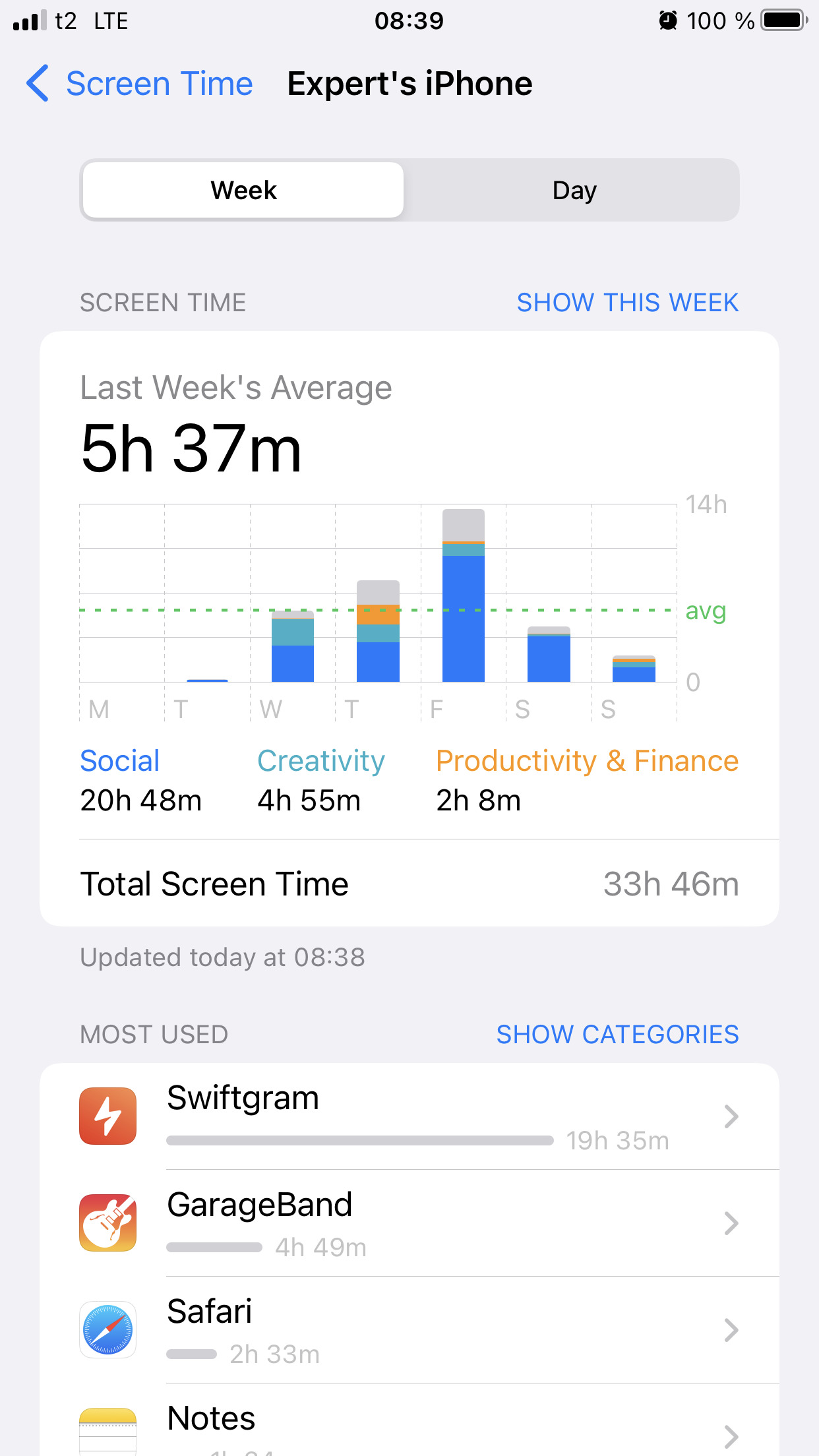Viewport: 819px width, 1456px height.
Task: Go back to Screen Time
Action: coord(140,84)
